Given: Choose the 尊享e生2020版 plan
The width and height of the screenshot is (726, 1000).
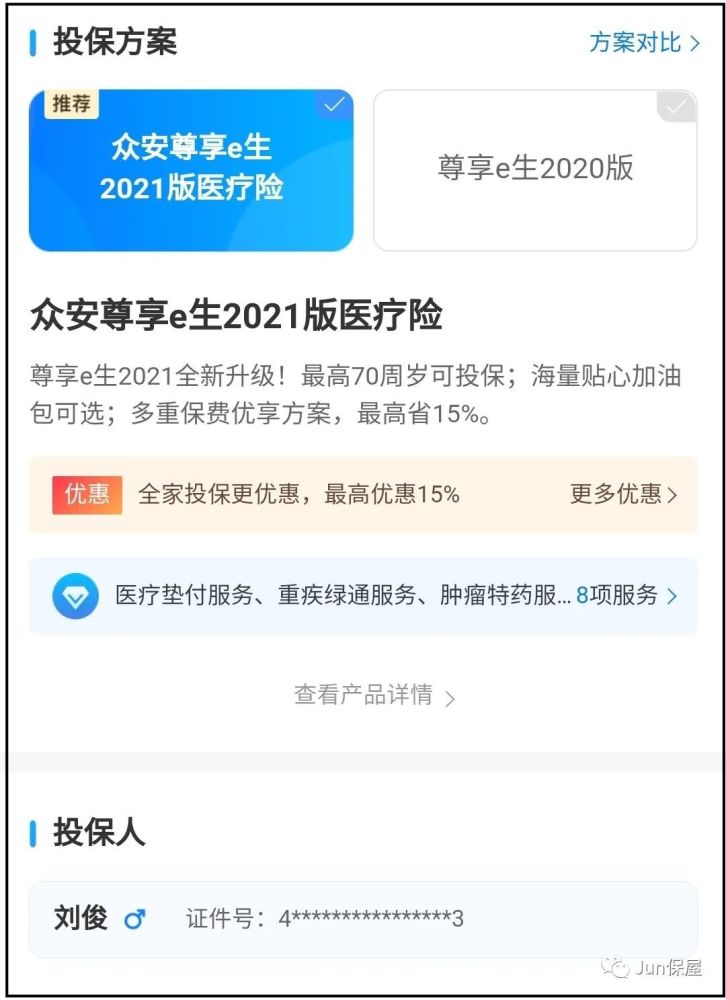Looking at the screenshot, I should [535, 170].
